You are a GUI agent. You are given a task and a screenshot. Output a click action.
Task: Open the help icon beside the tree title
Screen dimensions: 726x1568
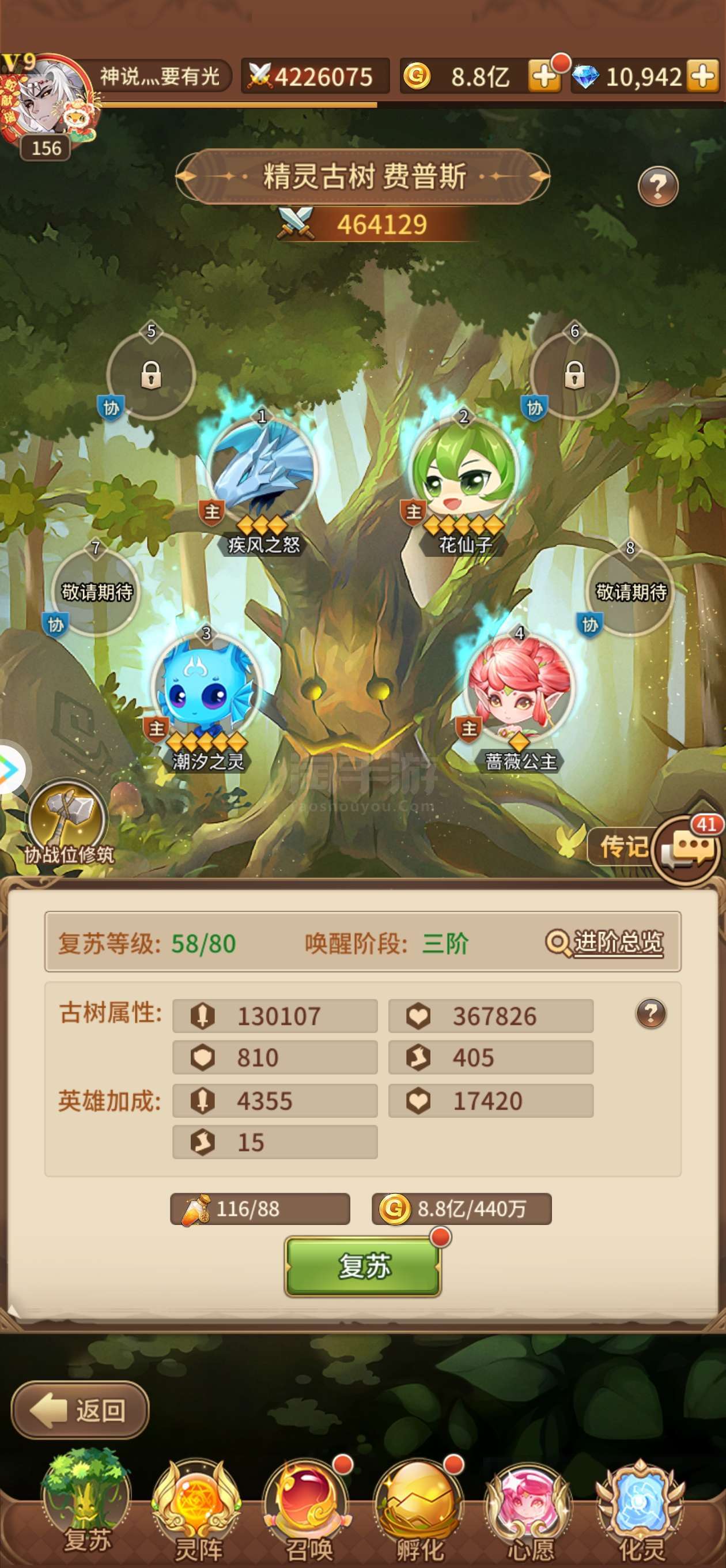658,186
